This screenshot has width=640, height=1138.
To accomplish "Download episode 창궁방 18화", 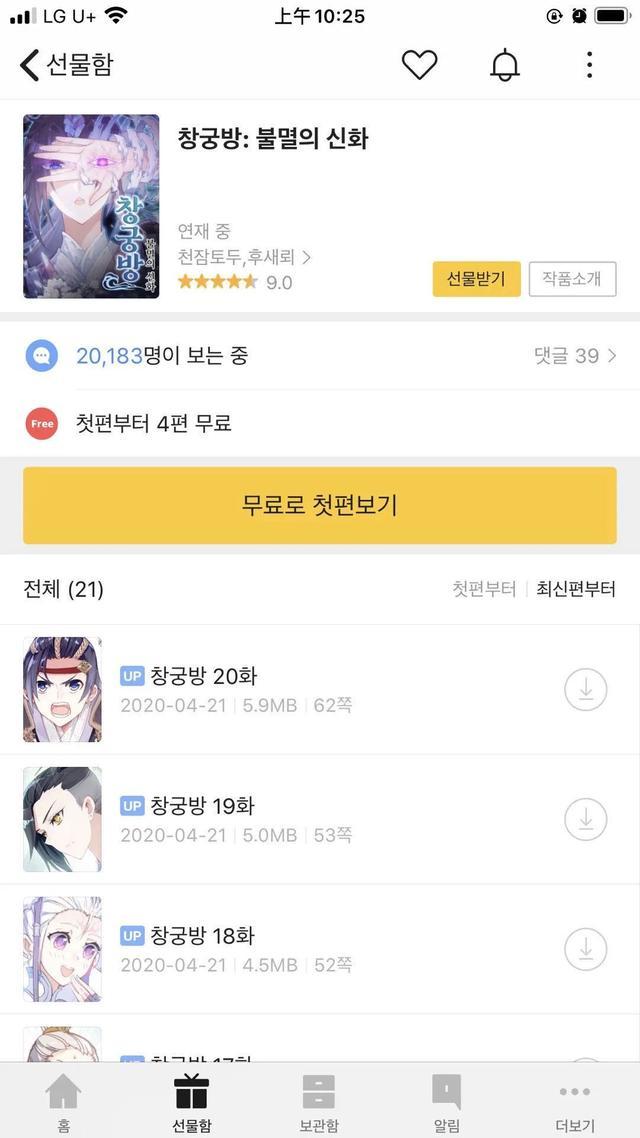I will click(x=586, y=949).
